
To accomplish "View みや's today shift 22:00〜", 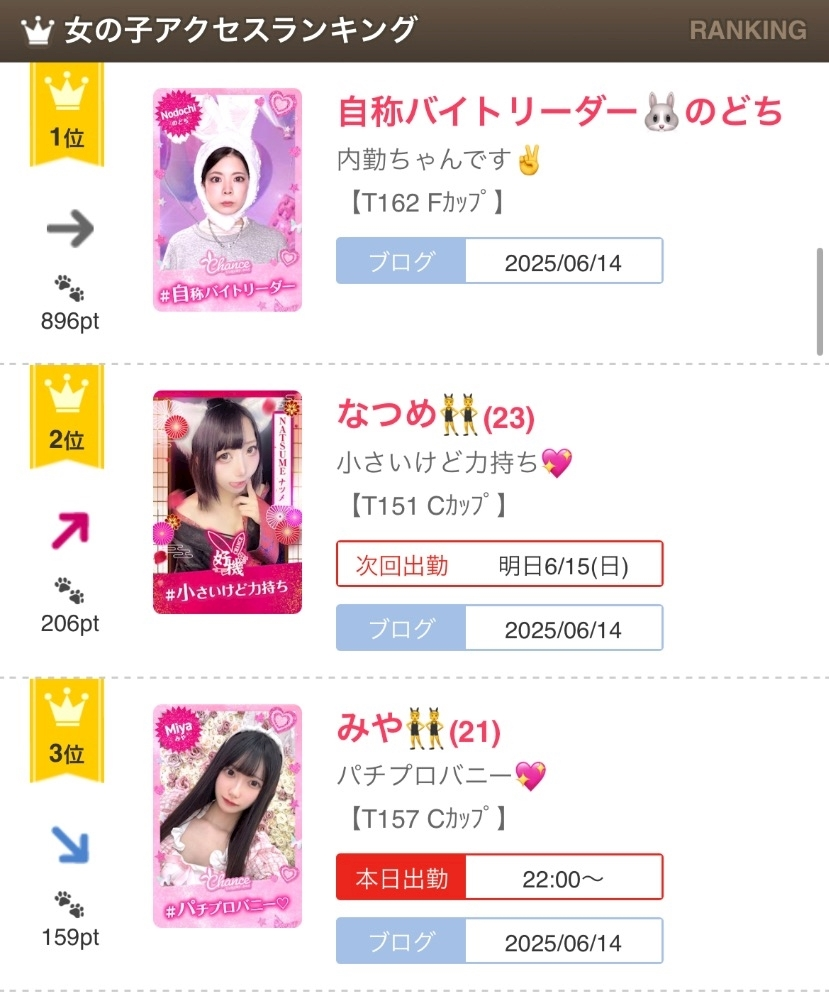I will click(x=499, y=877).
